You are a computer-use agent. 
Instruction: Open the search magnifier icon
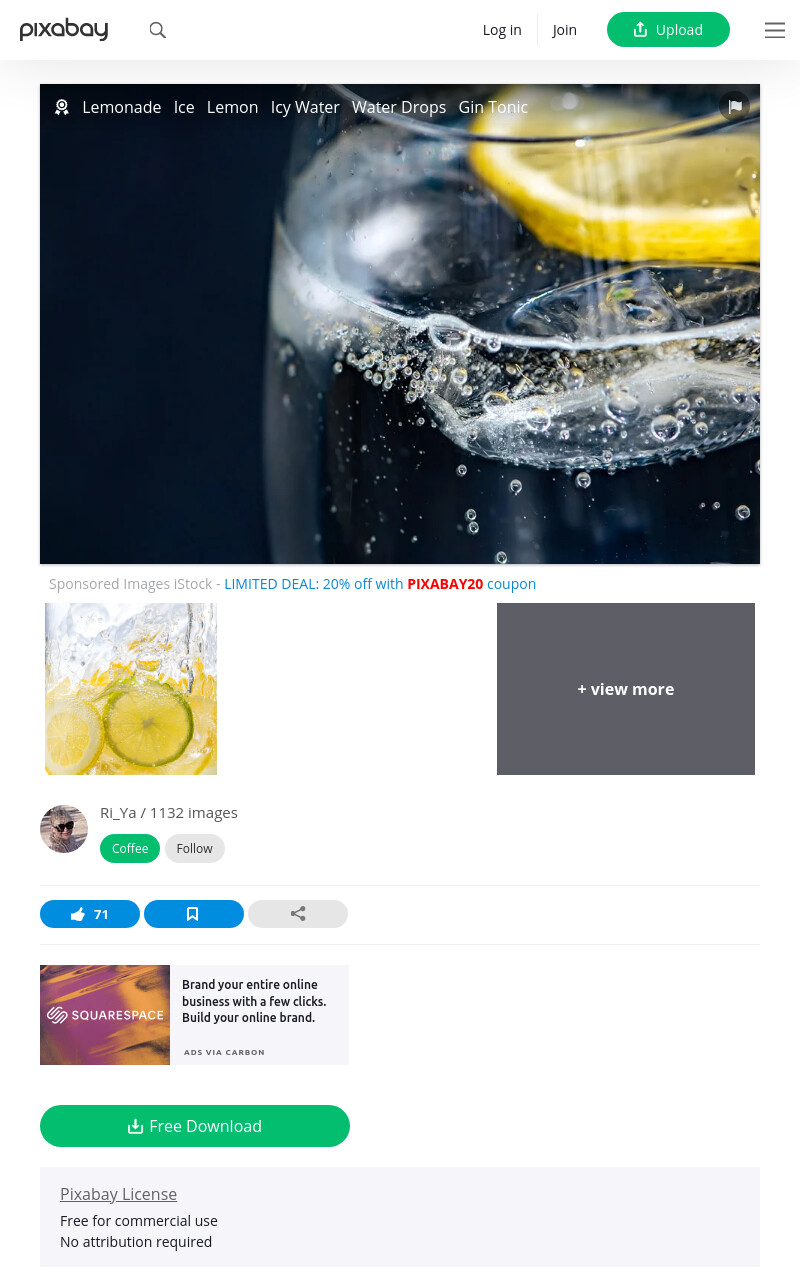pyautogui.click(x=157, y=30)
